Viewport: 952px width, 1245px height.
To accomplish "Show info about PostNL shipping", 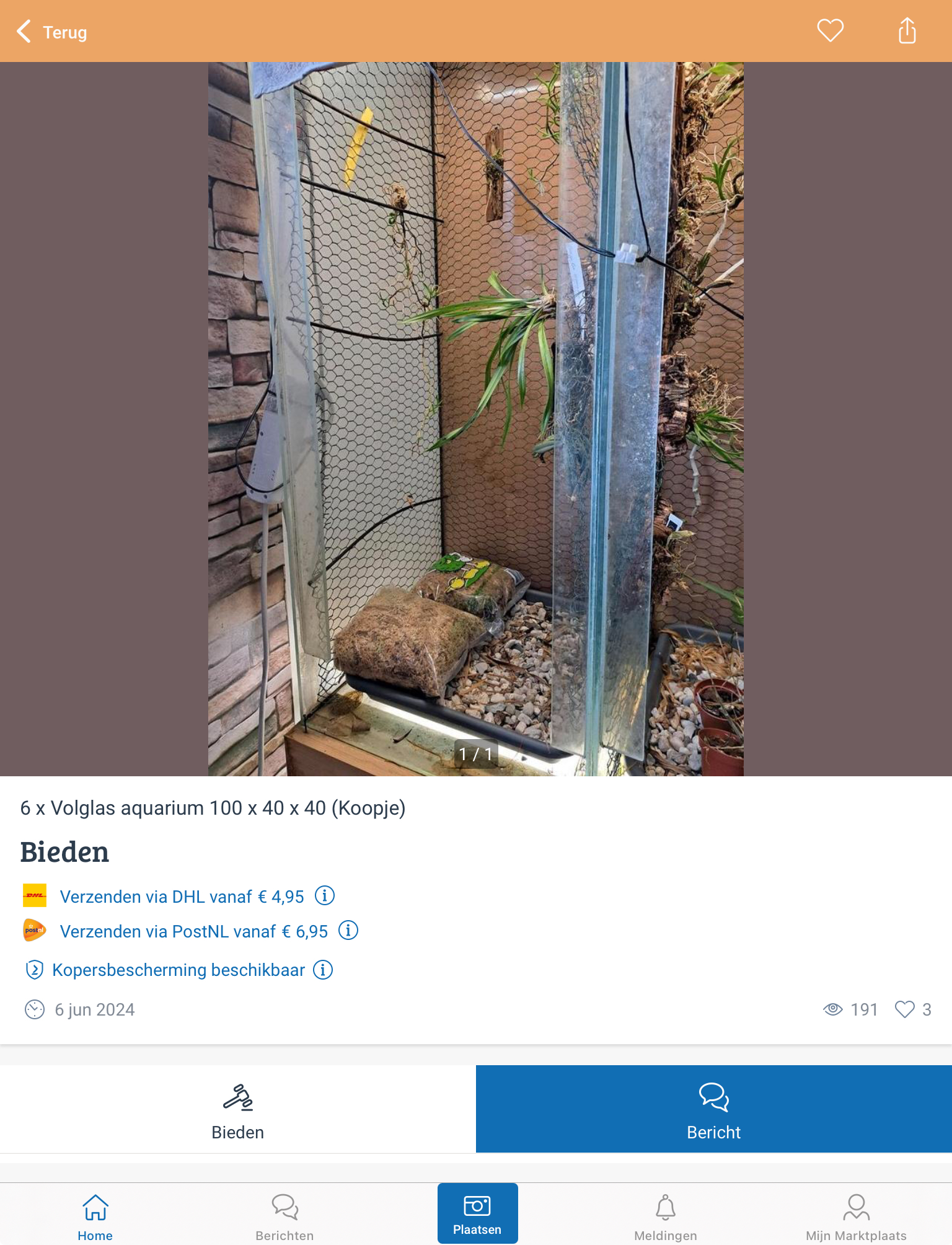I will [x=348, y=931].
